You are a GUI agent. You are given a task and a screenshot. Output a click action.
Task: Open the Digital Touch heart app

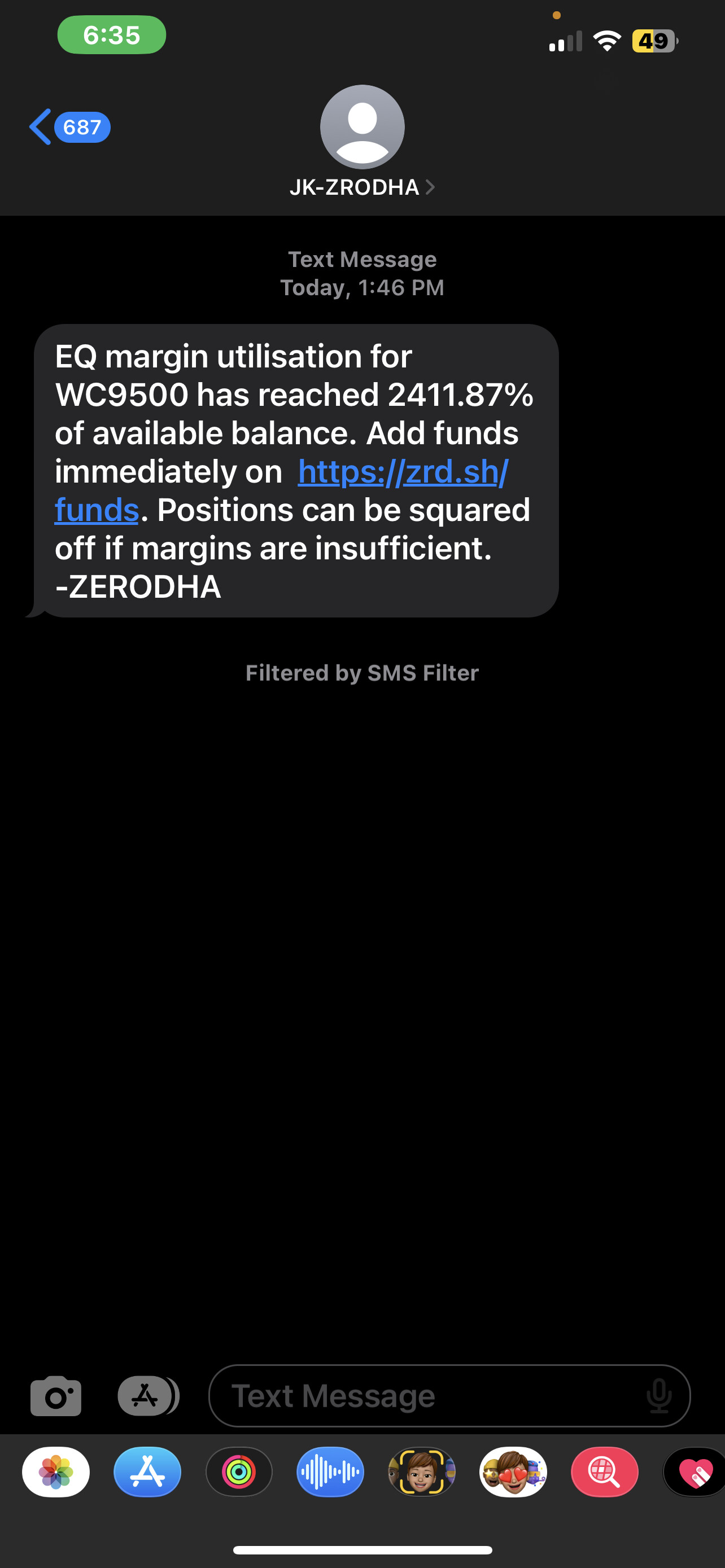click(x=694, y=1472)
